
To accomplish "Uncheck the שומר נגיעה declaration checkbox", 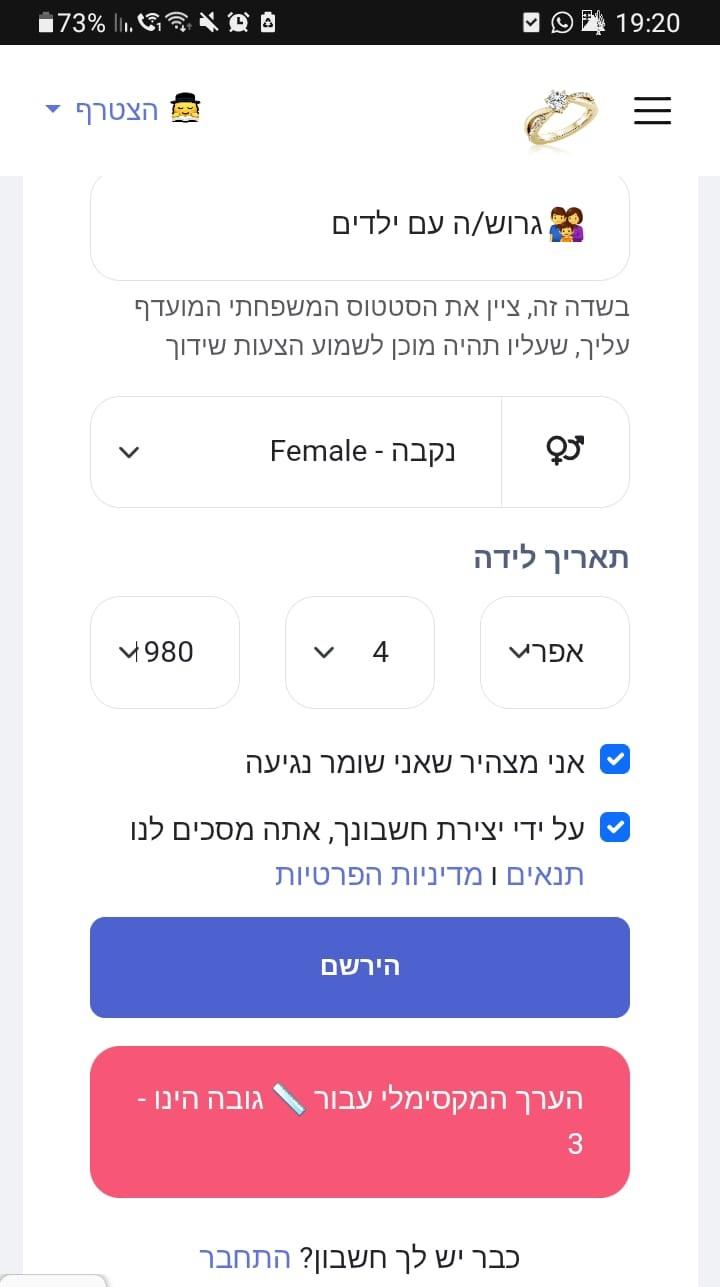I will [615, 760].
